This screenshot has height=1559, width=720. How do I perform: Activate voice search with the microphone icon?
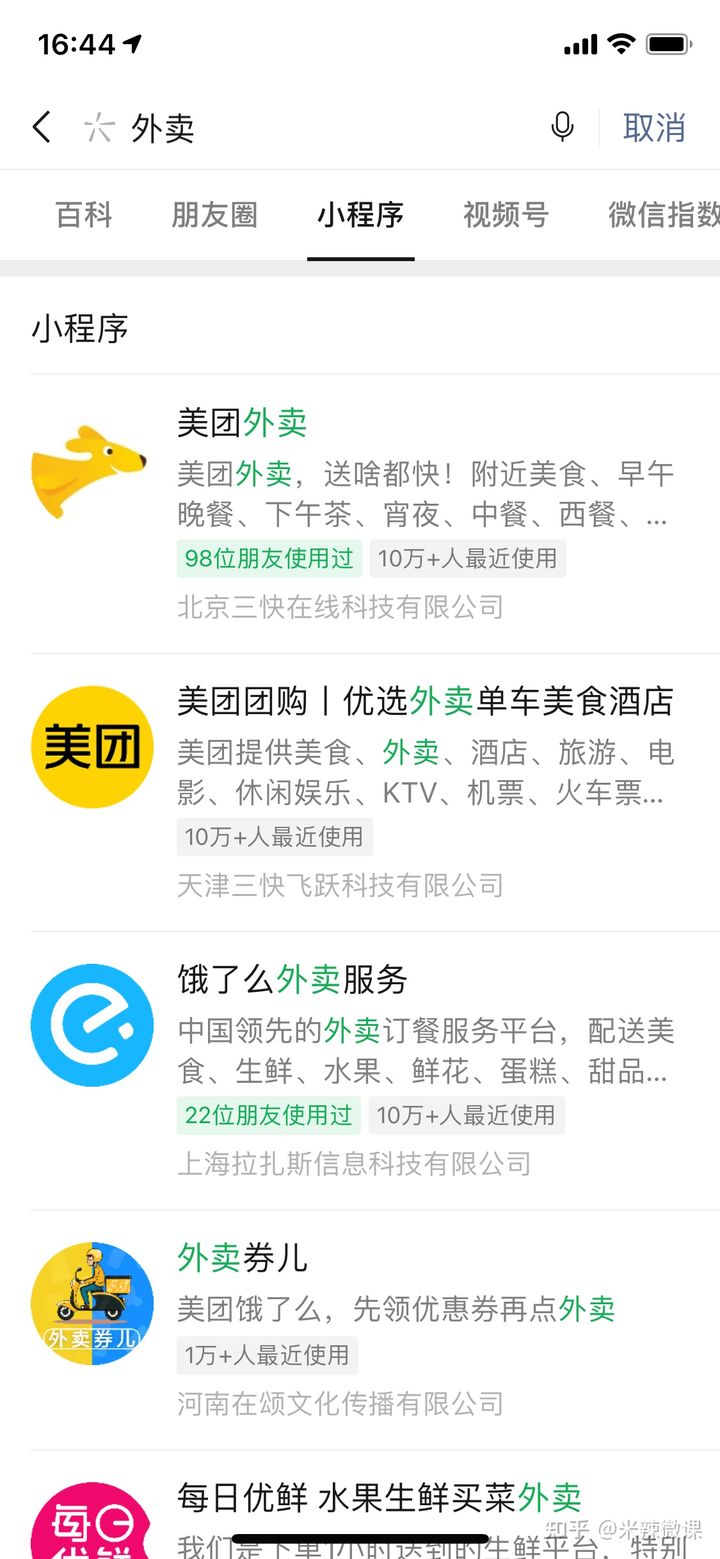562,128
